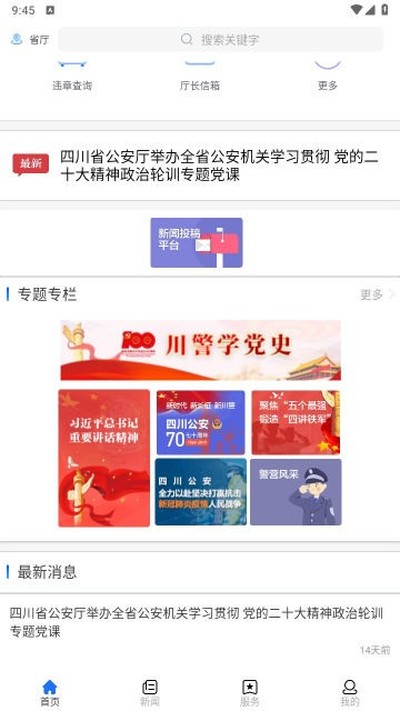400x711 pixels.
Task: Open the 厅长信箱 mailbox
Action: tap(200, 76)
